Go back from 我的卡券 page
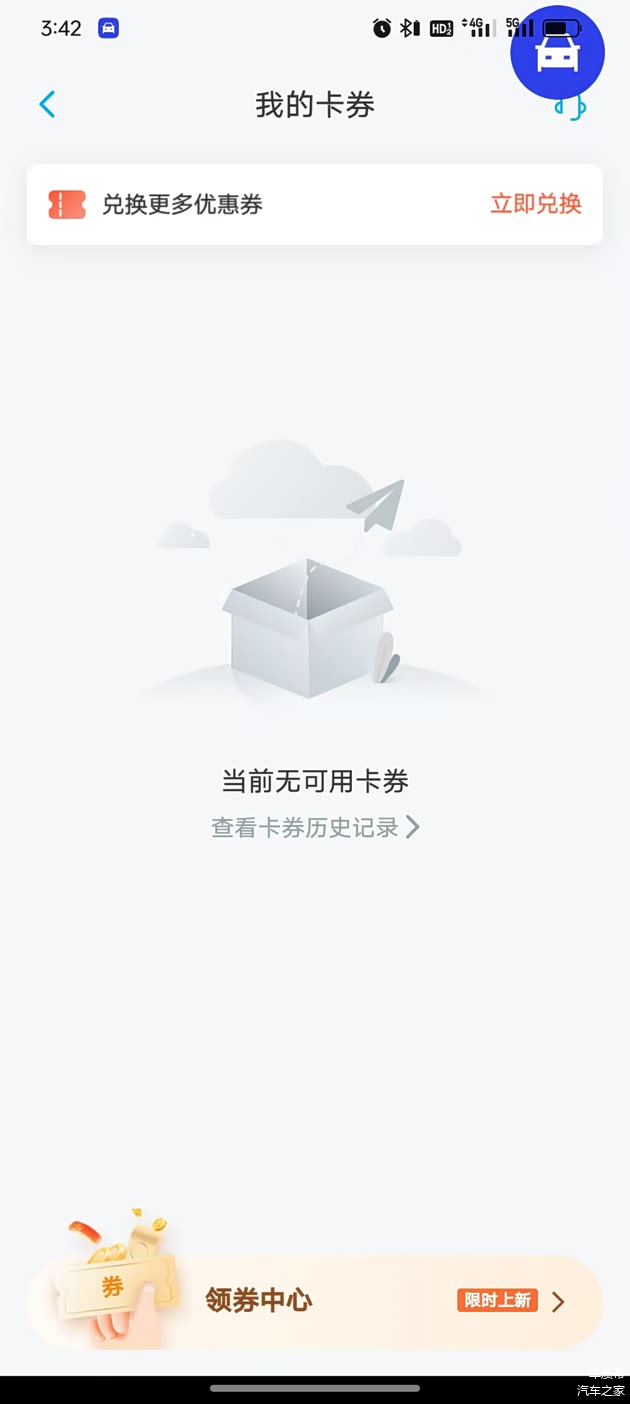The image size is (630, 1404). 47,104
